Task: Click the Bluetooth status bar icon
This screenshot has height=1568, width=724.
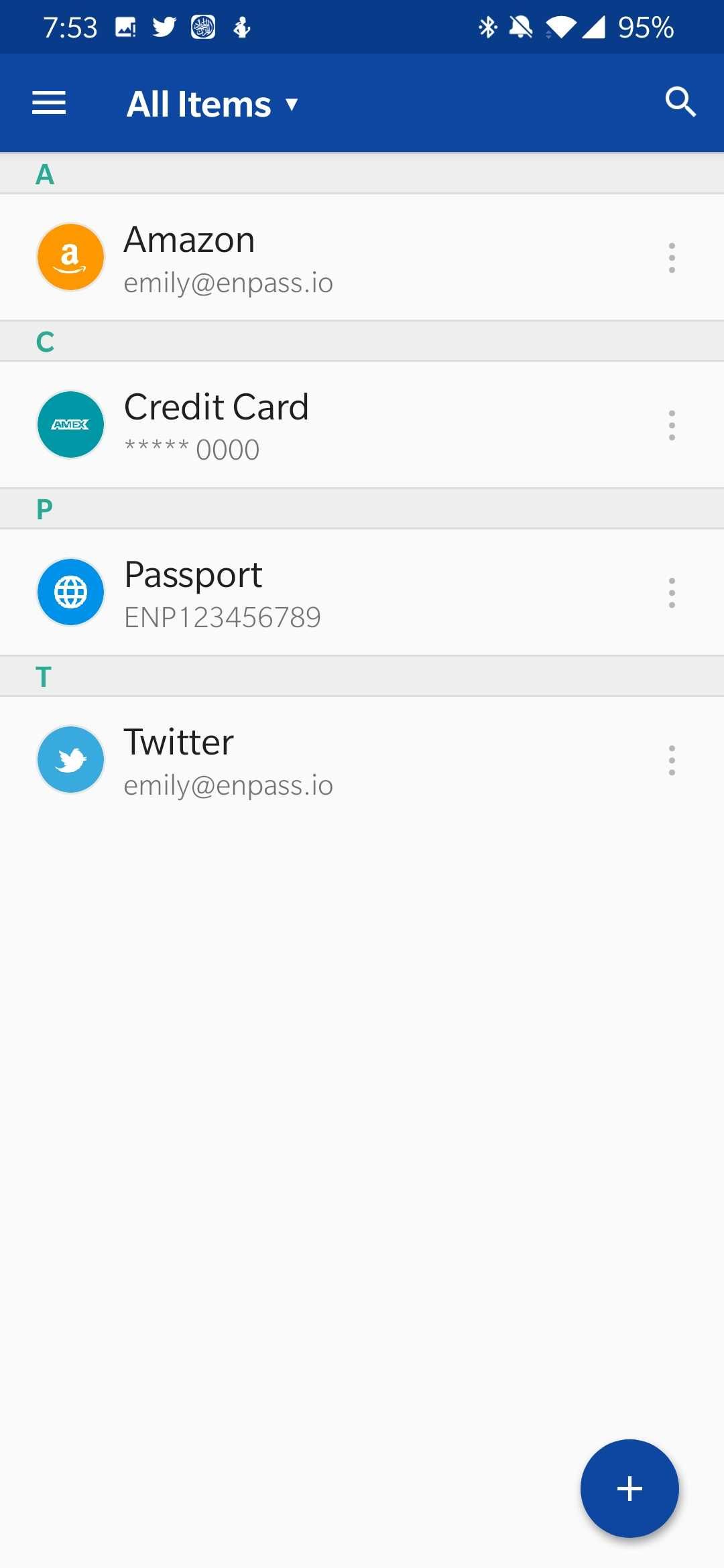Action: (x=487, y=27)
